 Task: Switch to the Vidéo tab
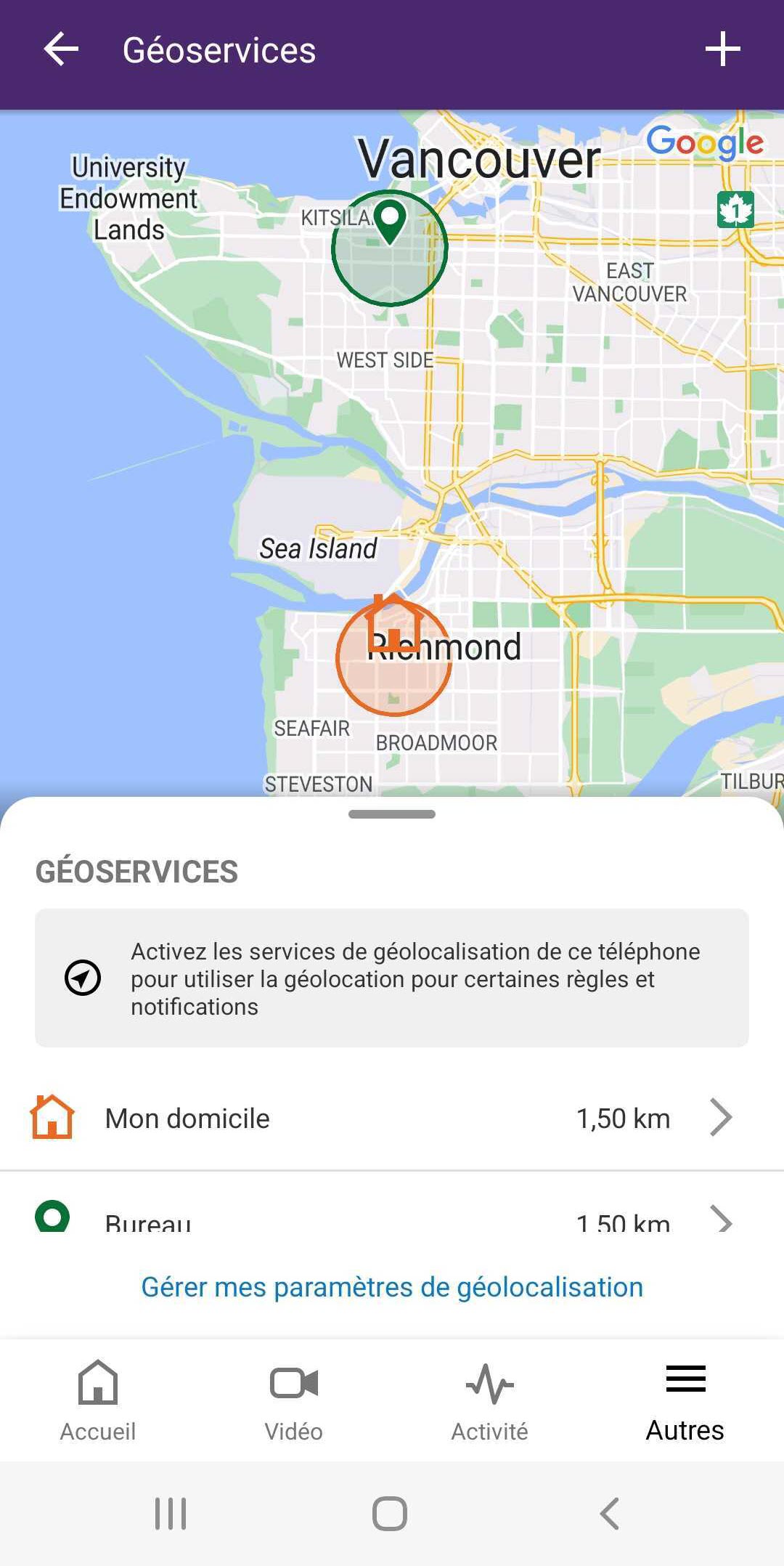tap(294, 1402)
